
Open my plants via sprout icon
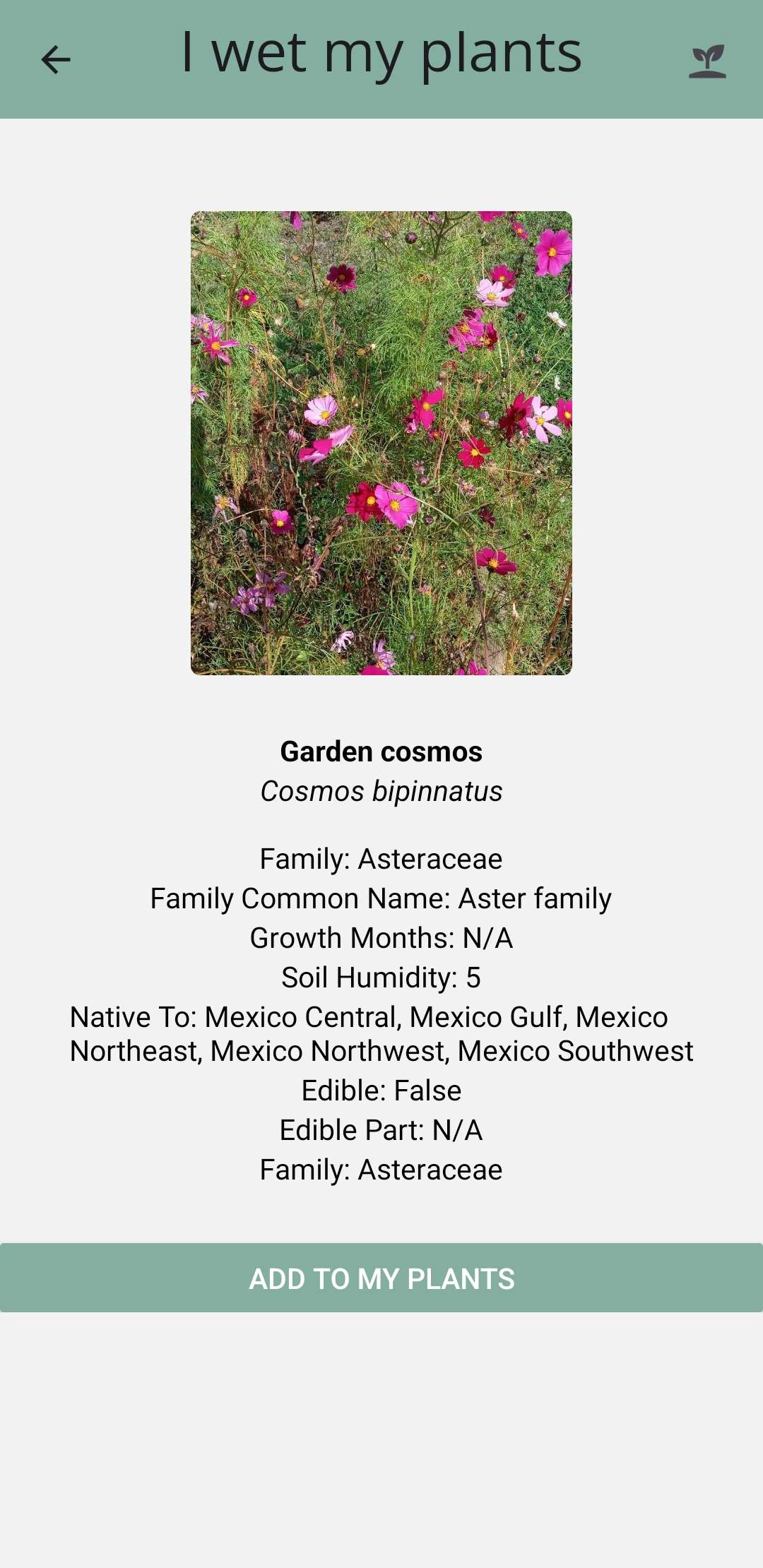click(707, 61)
